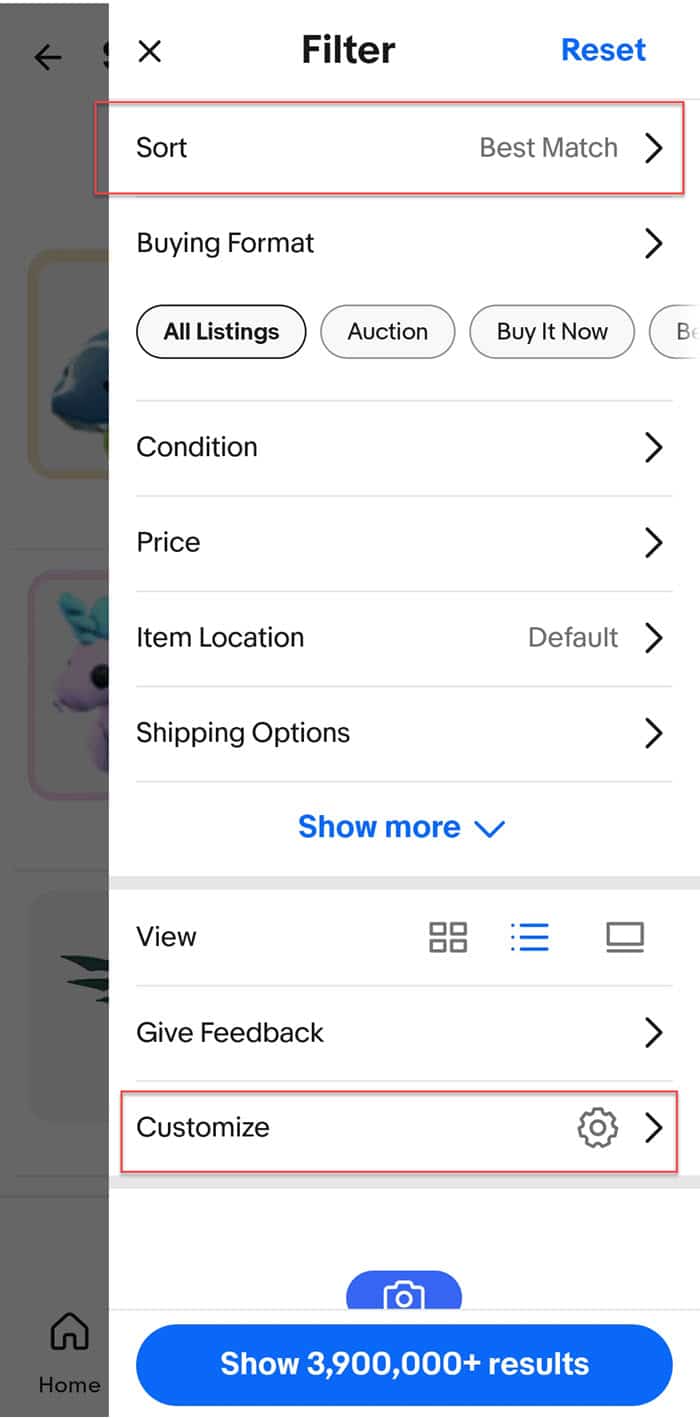700x1418 pixels.
Task: Reset all filters
Action: click(x=603, y=50)
